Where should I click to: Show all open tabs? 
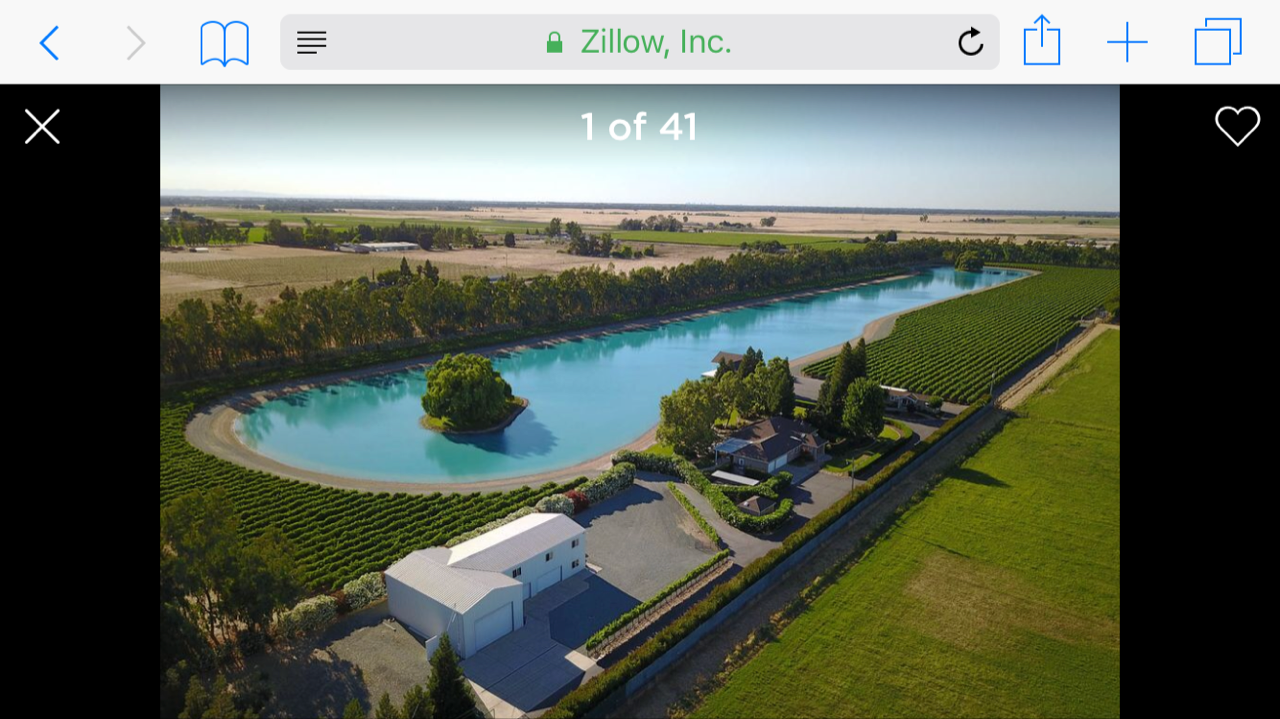pos(1217,42)
